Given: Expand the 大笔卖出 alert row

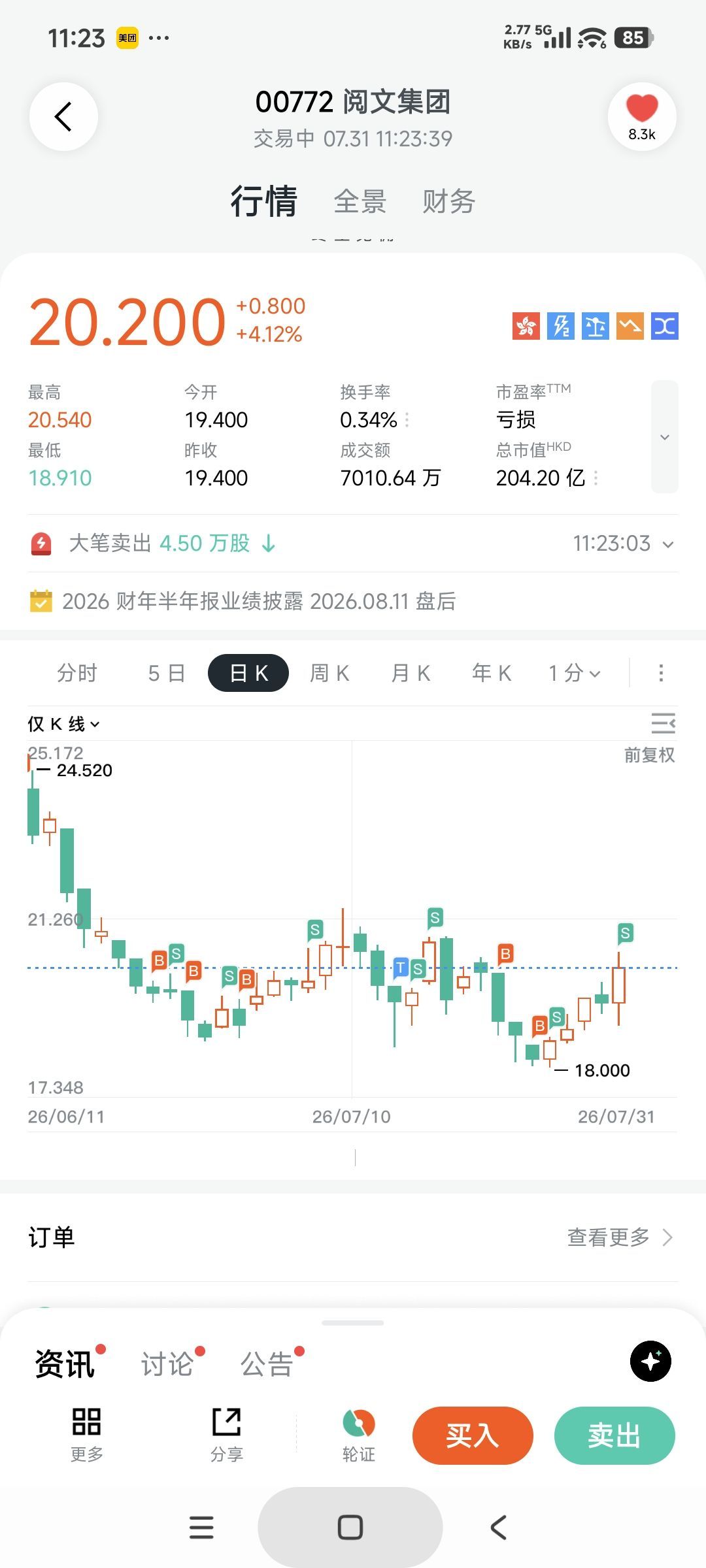Looking at the screenshot, I should 353,543.
